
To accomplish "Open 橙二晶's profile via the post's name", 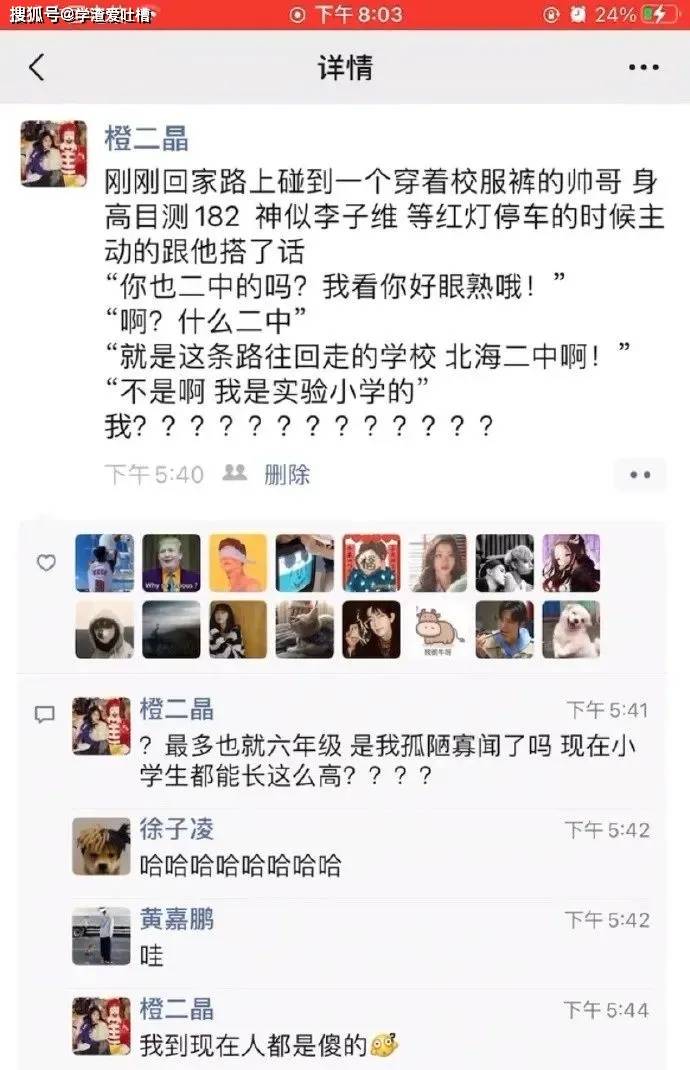I will point(146,138).
